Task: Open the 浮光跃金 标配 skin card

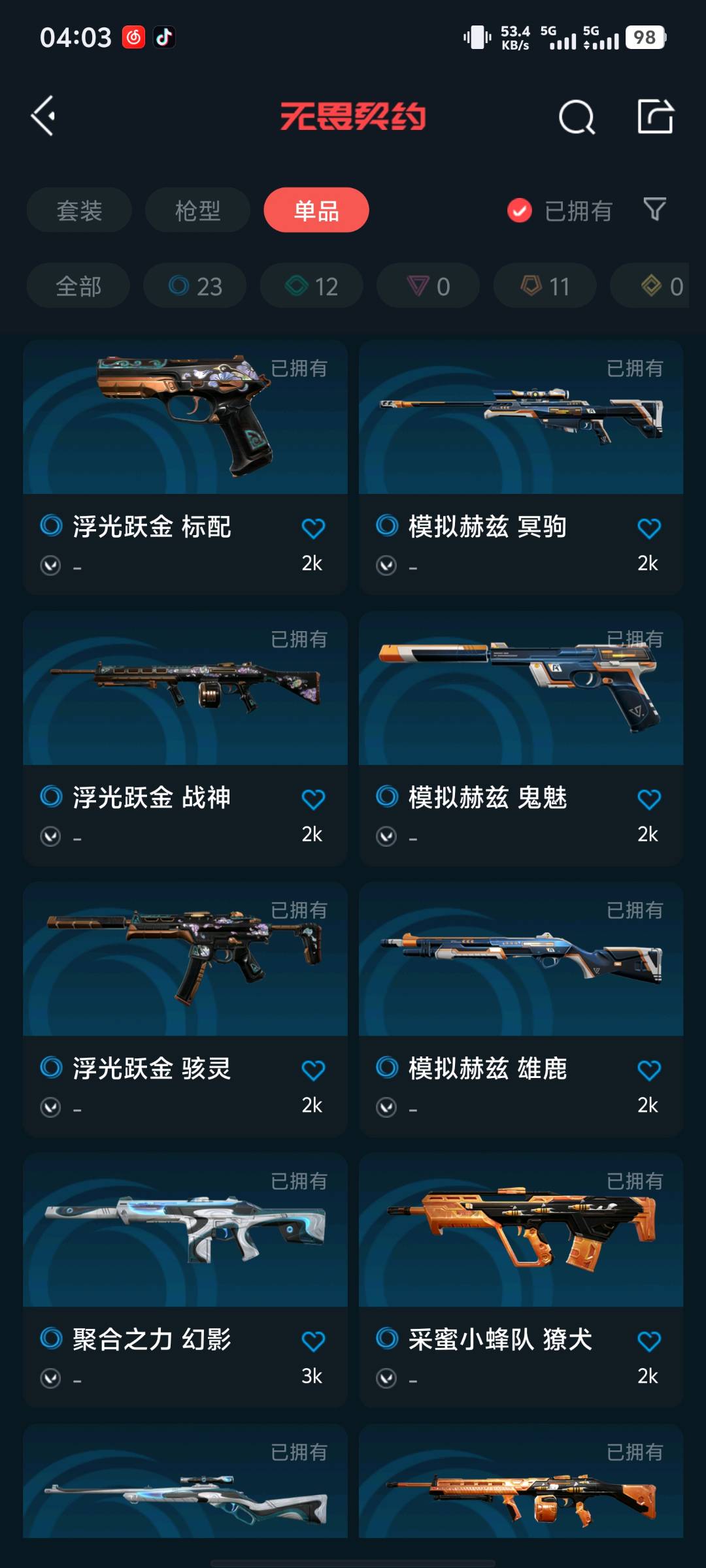Action: point(185,466)
